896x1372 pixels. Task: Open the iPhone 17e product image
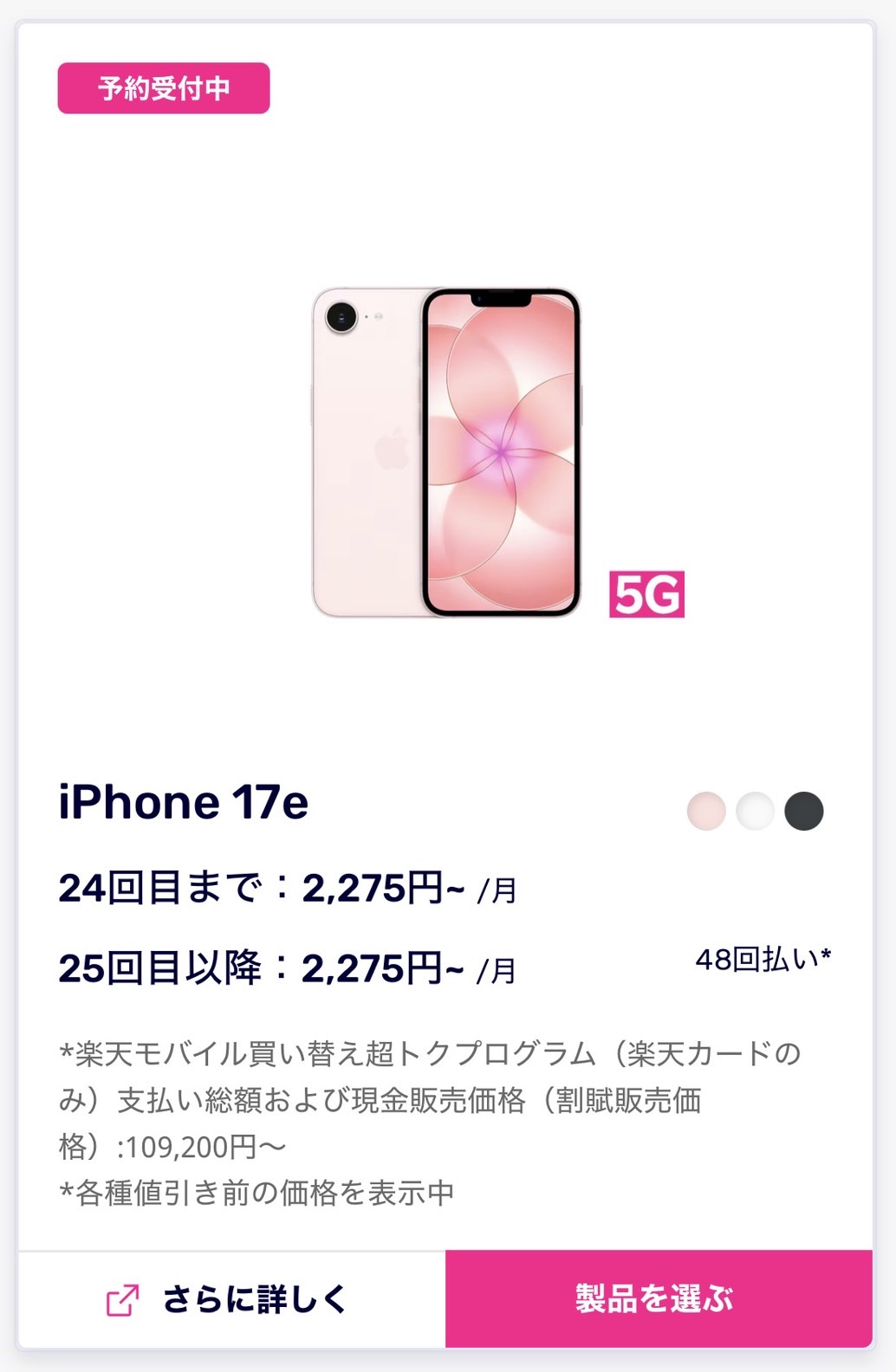point(446,453)
